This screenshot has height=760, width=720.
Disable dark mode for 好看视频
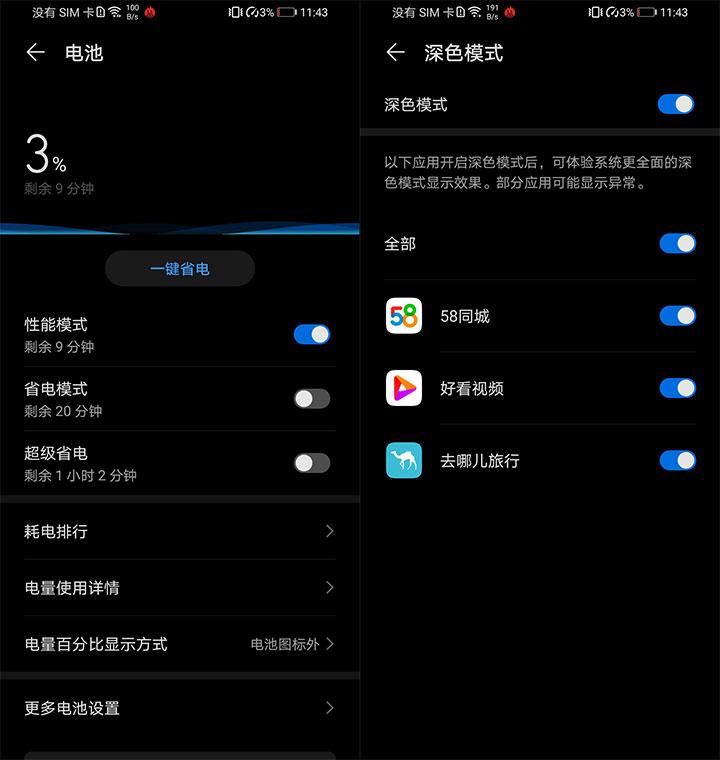[677, 388]
